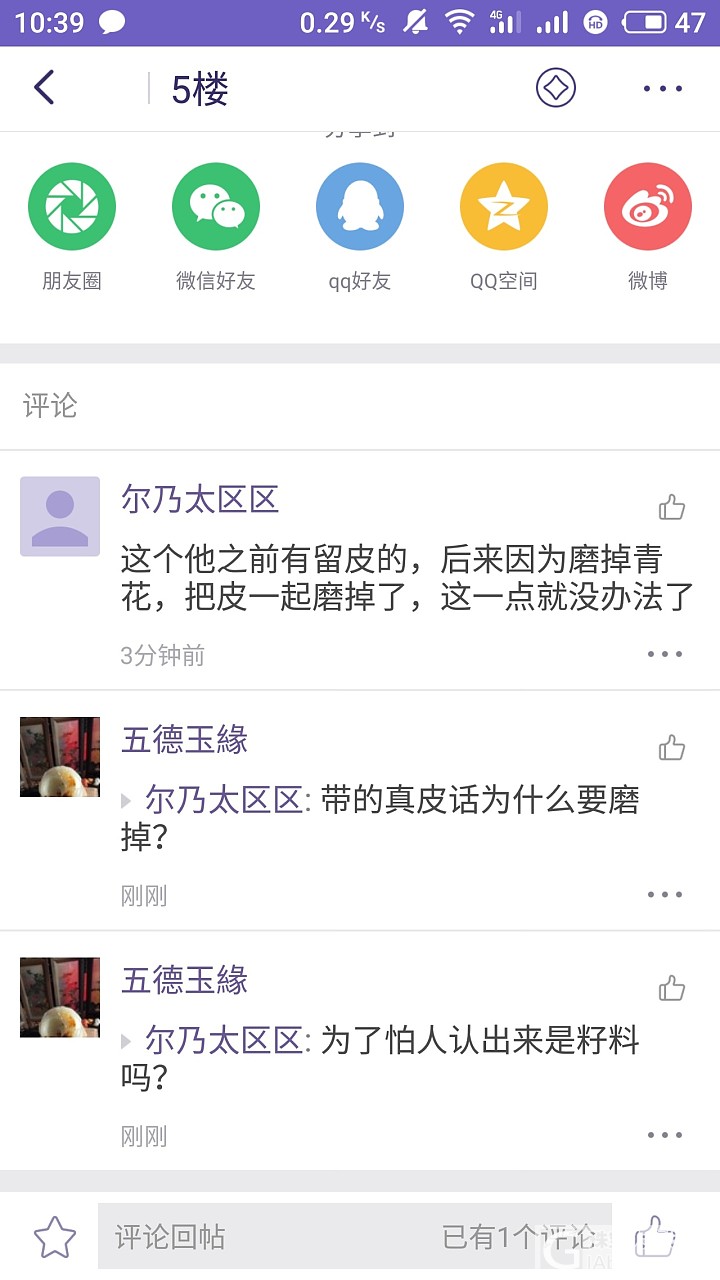Image resolution: width=720 pixels, height=1280 pixels.
Task: Share to qq好友
Action: tap(360, 207)
